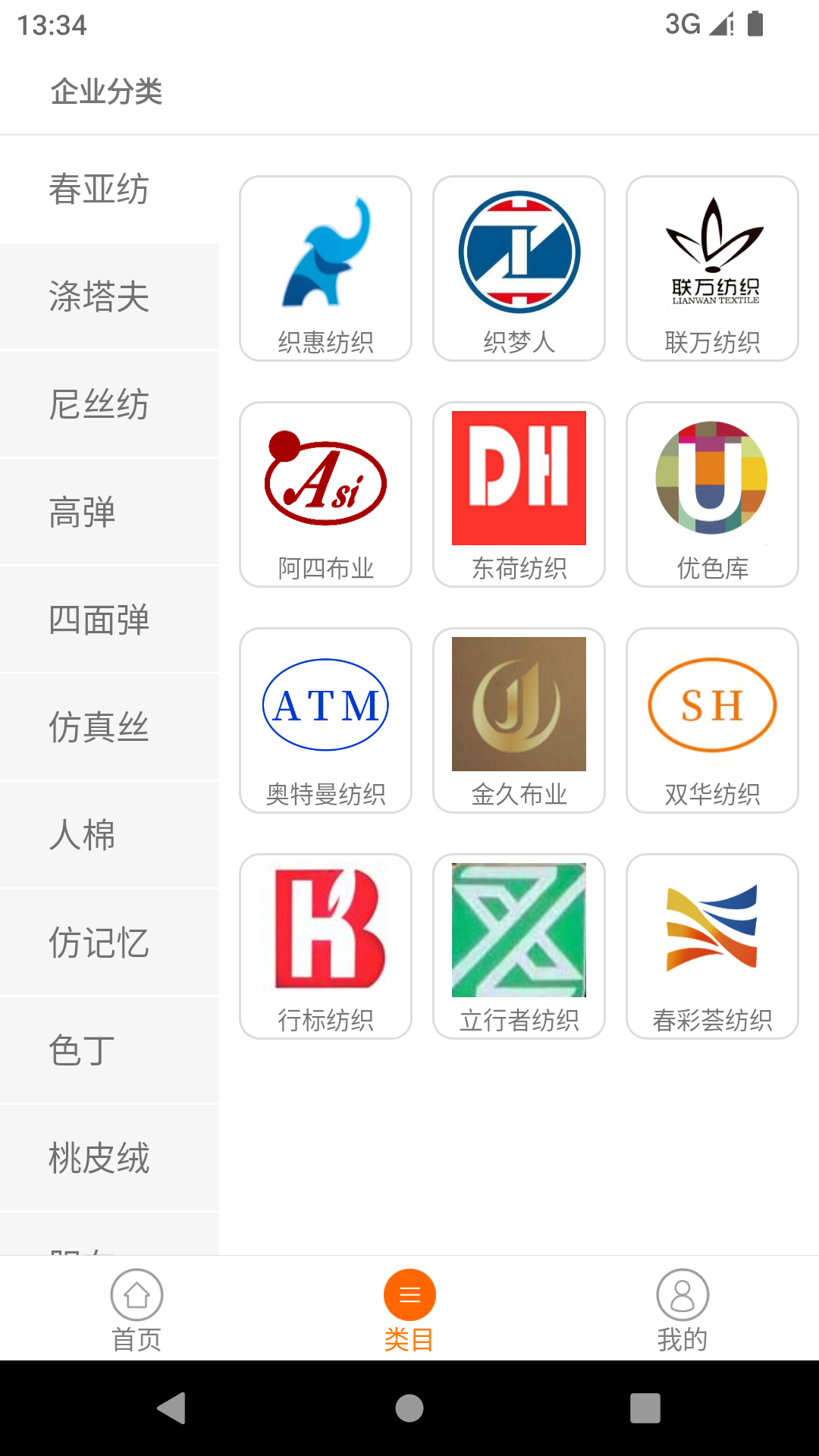Screen dimensions: 819x1456
Task: Open the 春彩荟纺织 card
Action: [x=712, y=946]
